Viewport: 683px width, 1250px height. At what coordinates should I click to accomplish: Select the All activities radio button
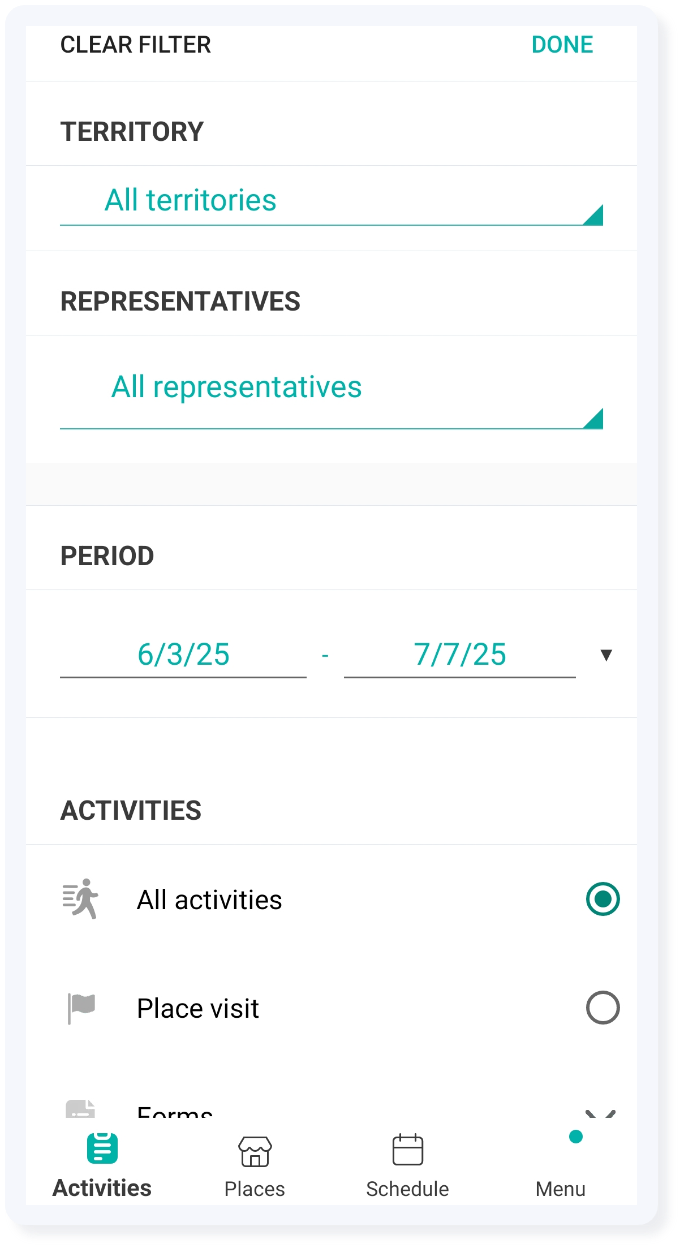(x=602, y=899)
